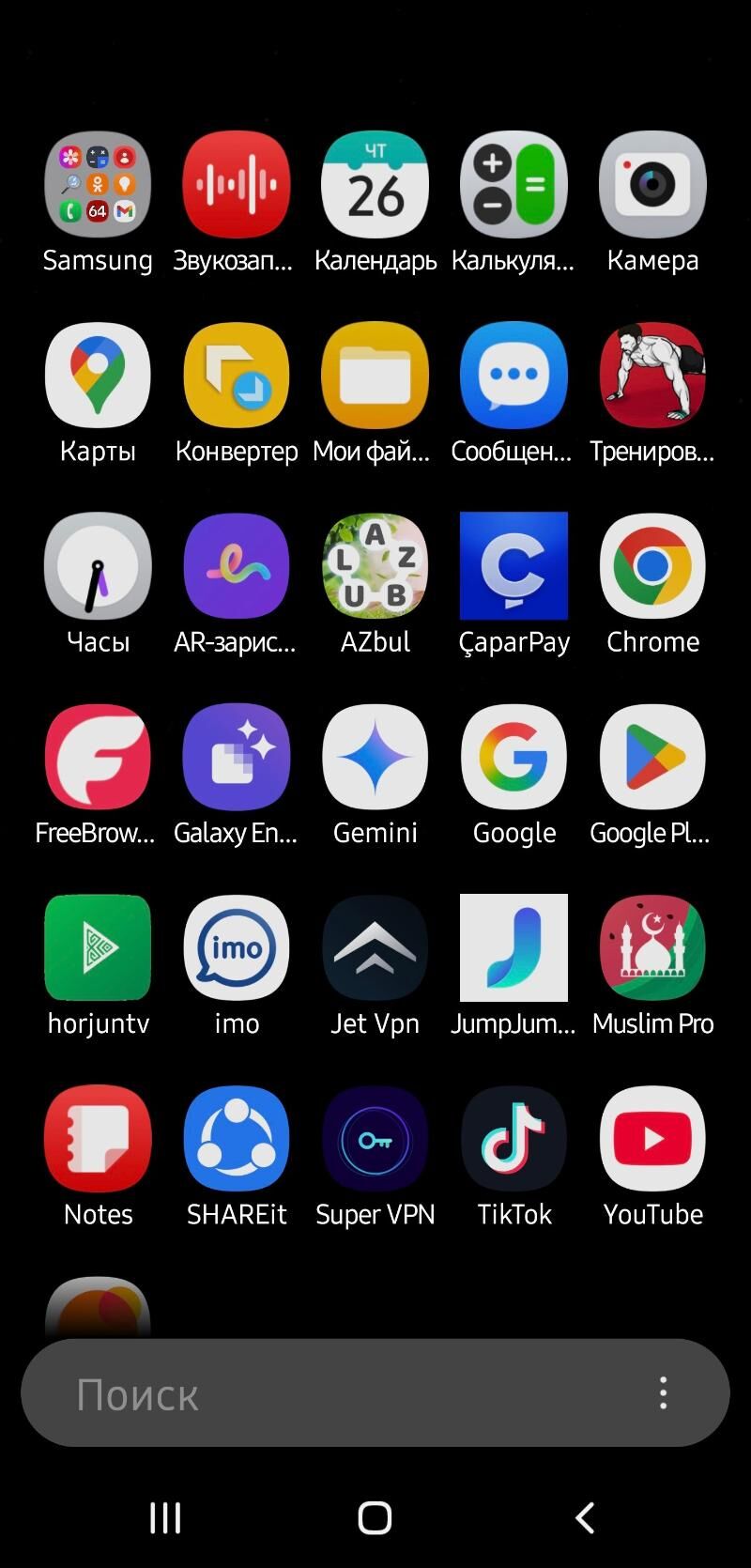The image size is (751, 1568).
Task: Open the YouTube app
Action: pos(652,1138)
